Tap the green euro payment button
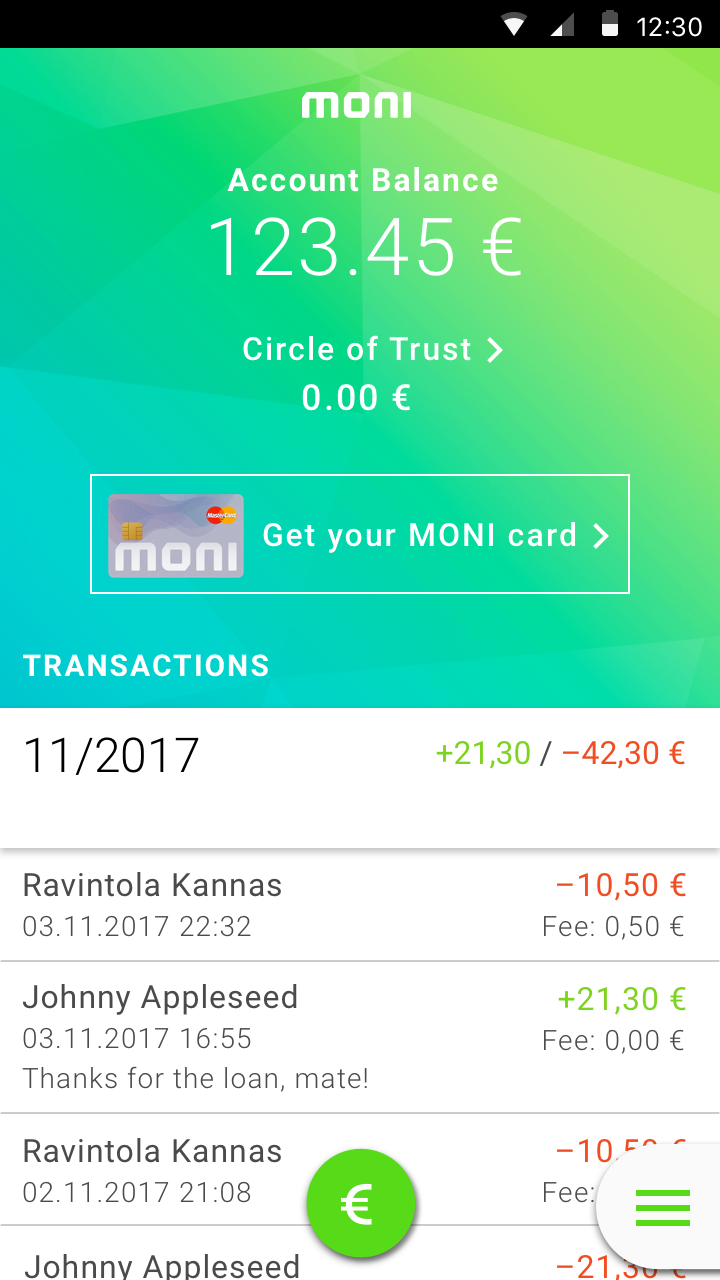 click(x=361, y=1204)
